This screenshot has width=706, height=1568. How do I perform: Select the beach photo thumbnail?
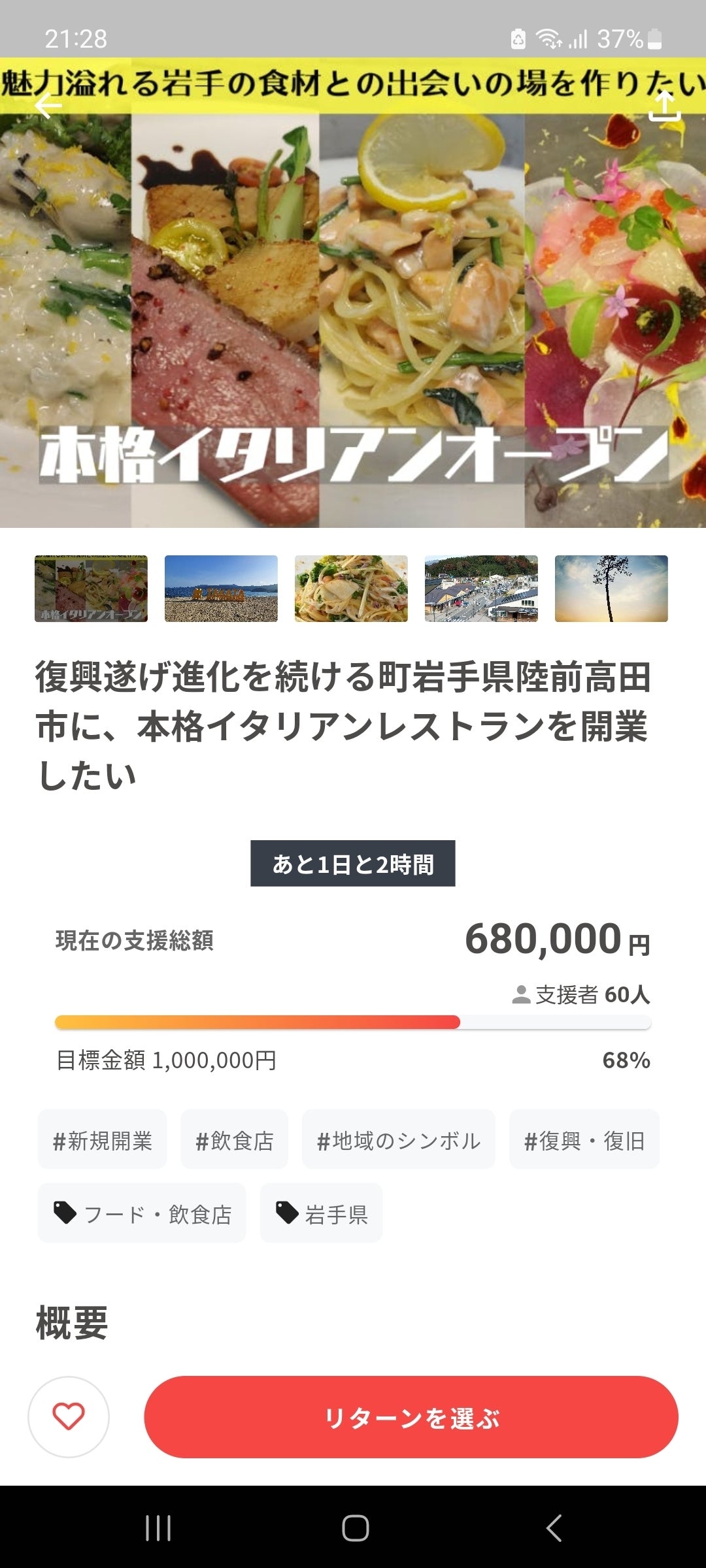tap(221, 588)
